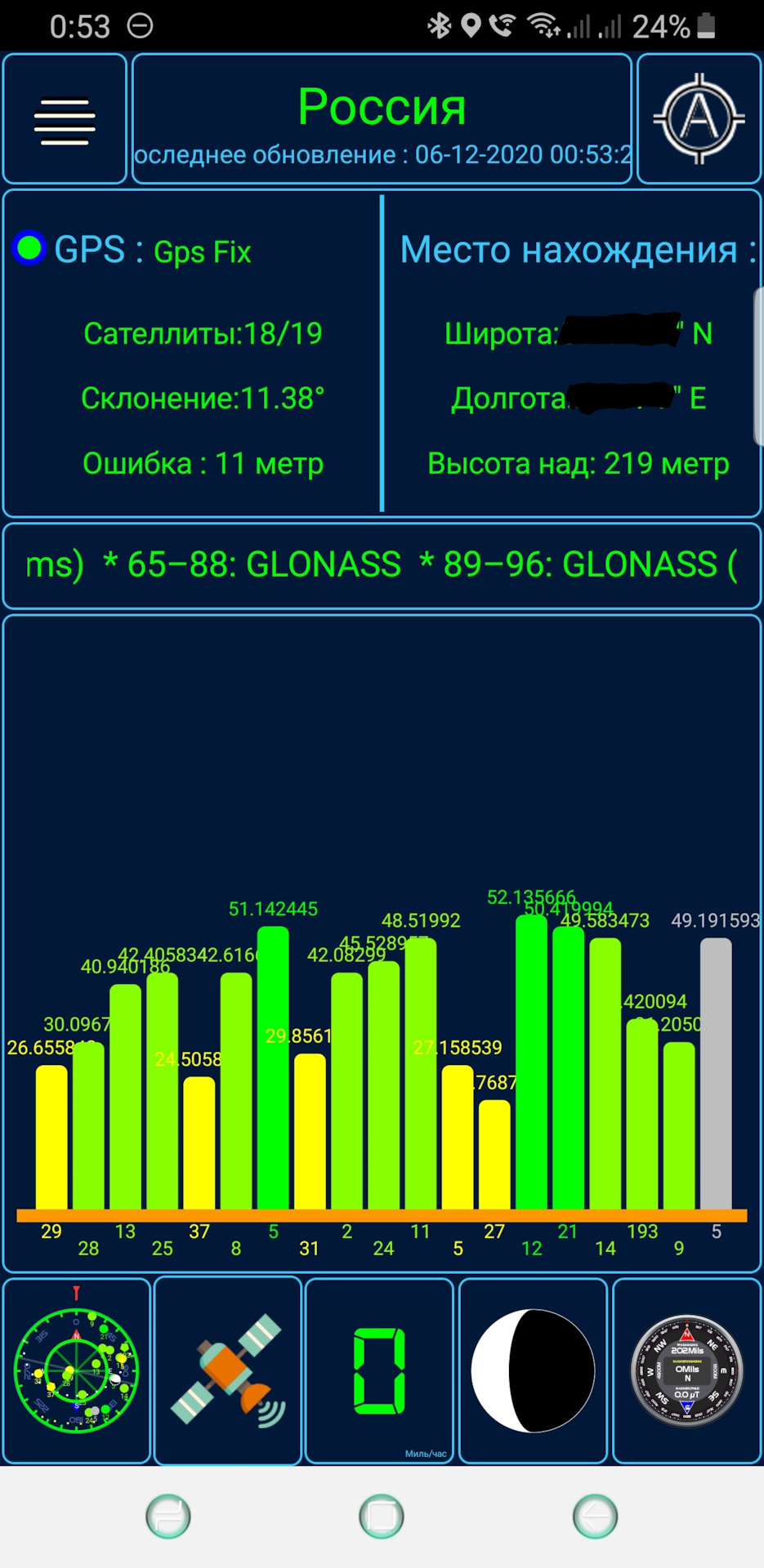Open the hamburger menu
Viewport: 764px width, 1568px height.
(x=65, y=119)
